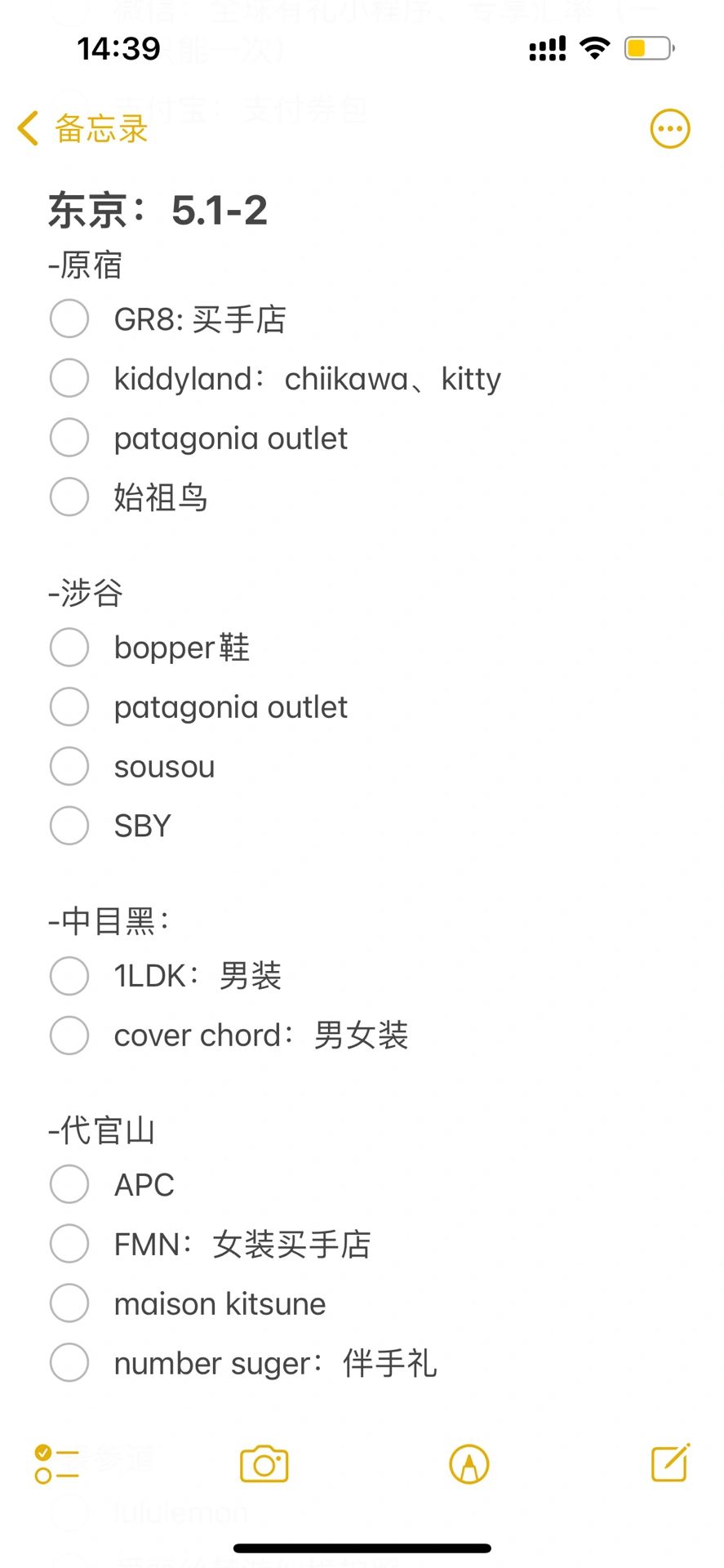
Task: Mark SBY as done
Action: pos(69,826)
